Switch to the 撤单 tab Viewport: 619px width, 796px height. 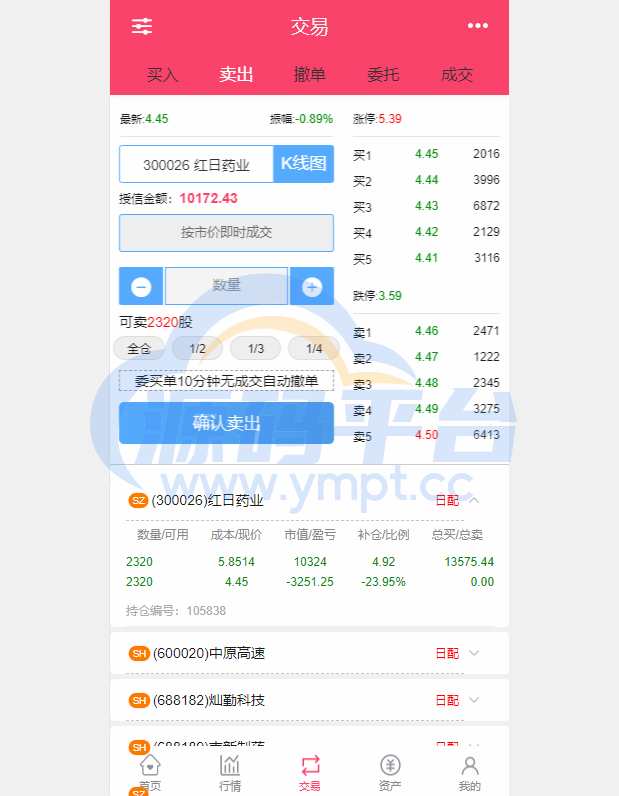(309, 75)
